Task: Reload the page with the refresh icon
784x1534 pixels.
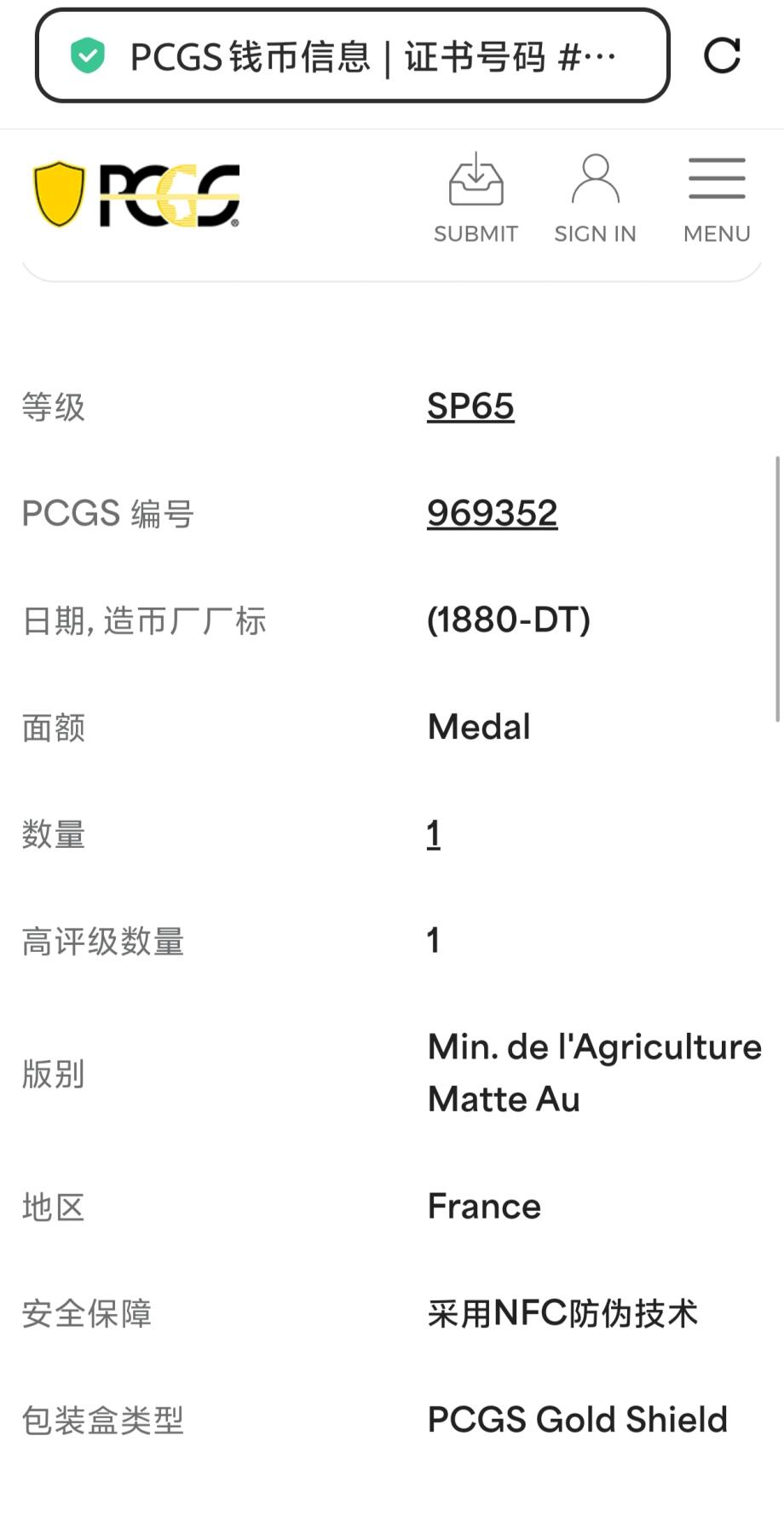Action: pyautogui.click(x=723, y=56)
